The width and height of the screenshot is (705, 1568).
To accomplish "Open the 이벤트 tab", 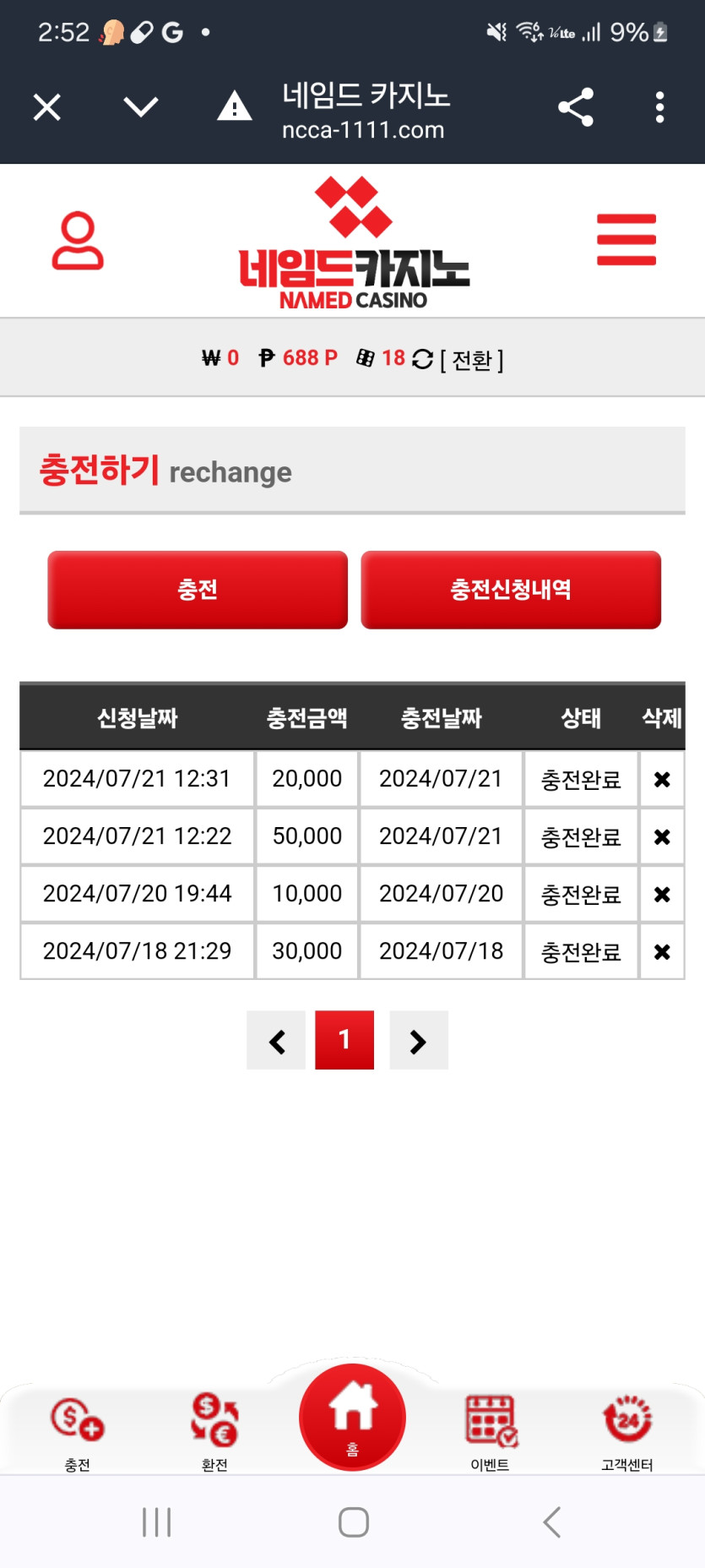I will pyautogui.click(x=490, y=1432).
